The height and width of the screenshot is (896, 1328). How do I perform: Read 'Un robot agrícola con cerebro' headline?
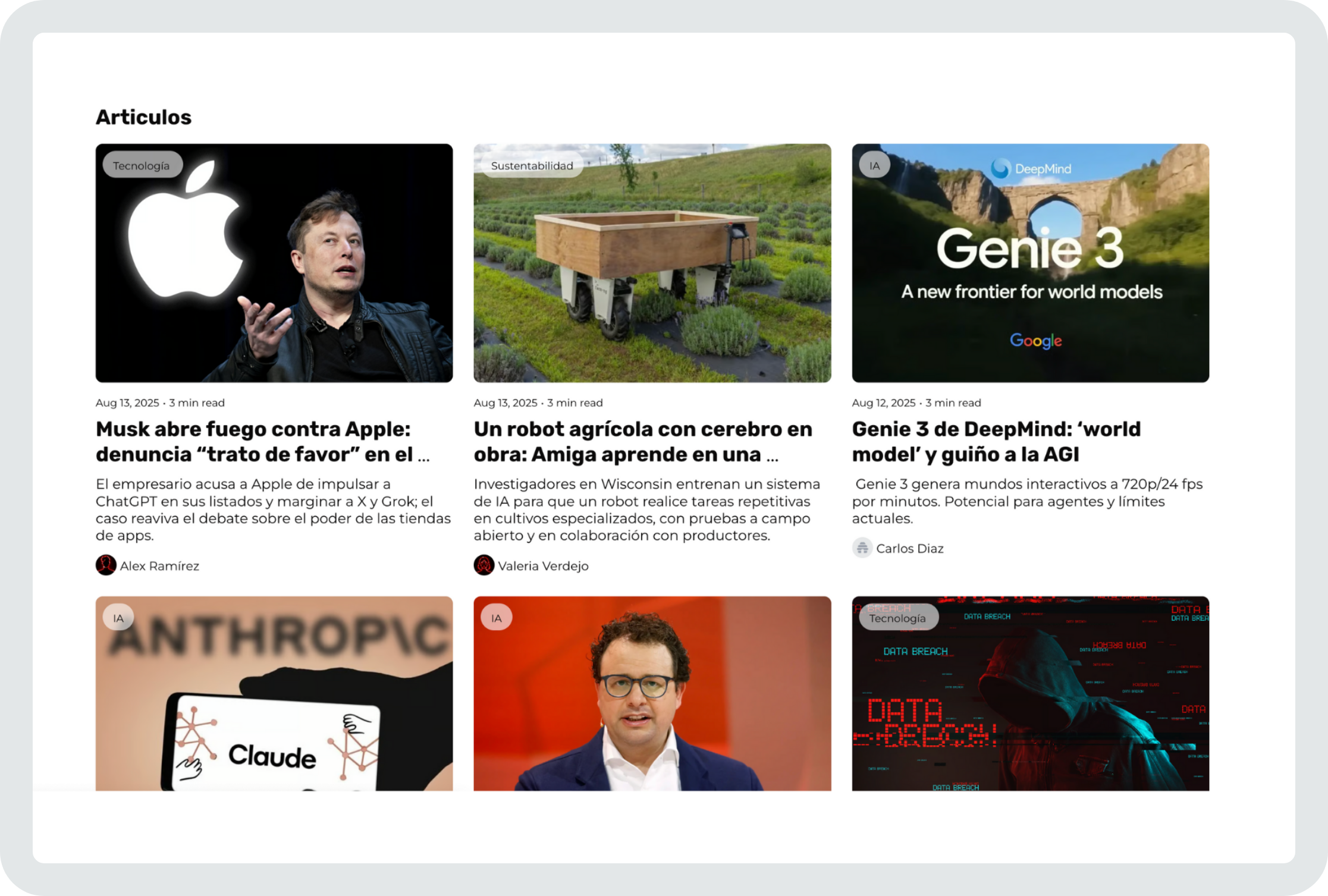click(x=642, y=441)
